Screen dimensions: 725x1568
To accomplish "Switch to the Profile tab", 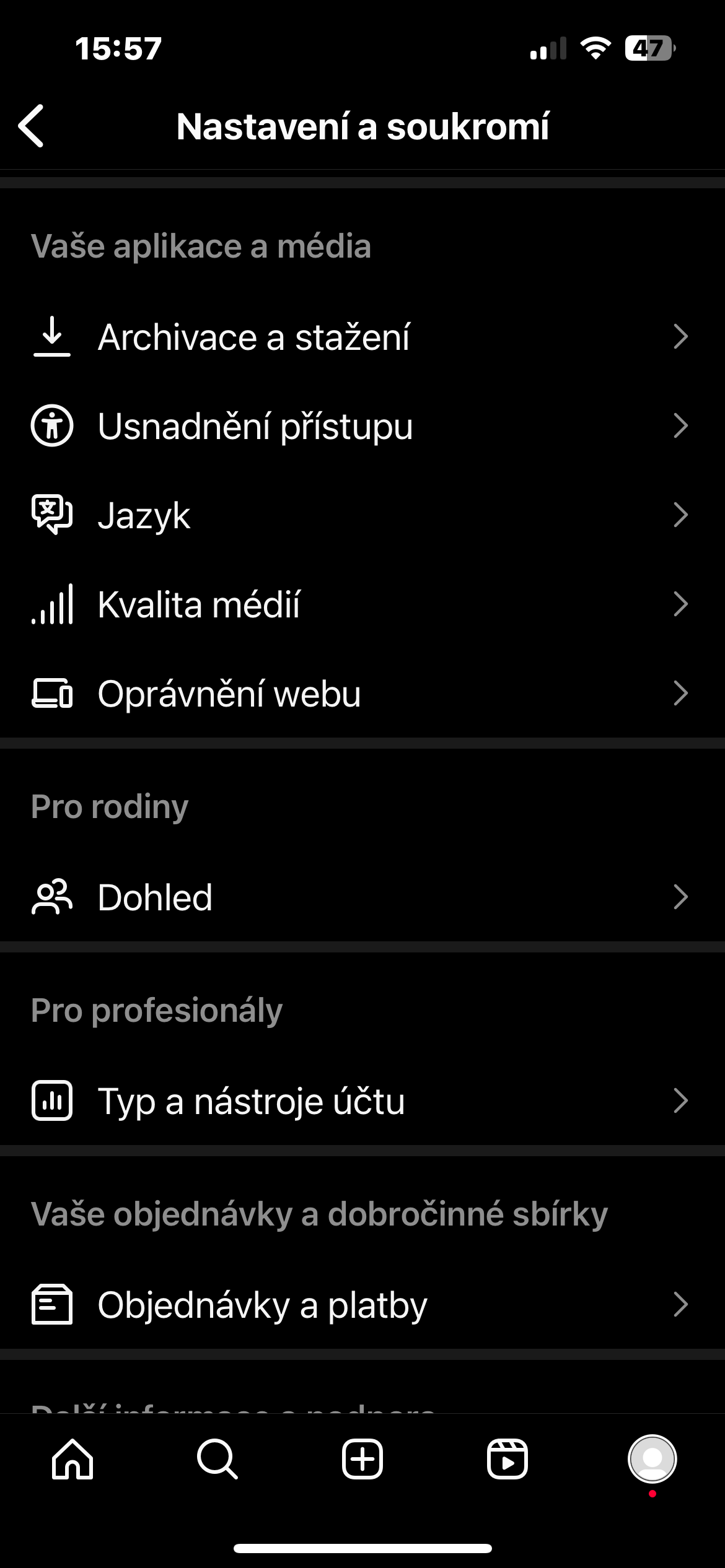I will tap(652, 1459).
